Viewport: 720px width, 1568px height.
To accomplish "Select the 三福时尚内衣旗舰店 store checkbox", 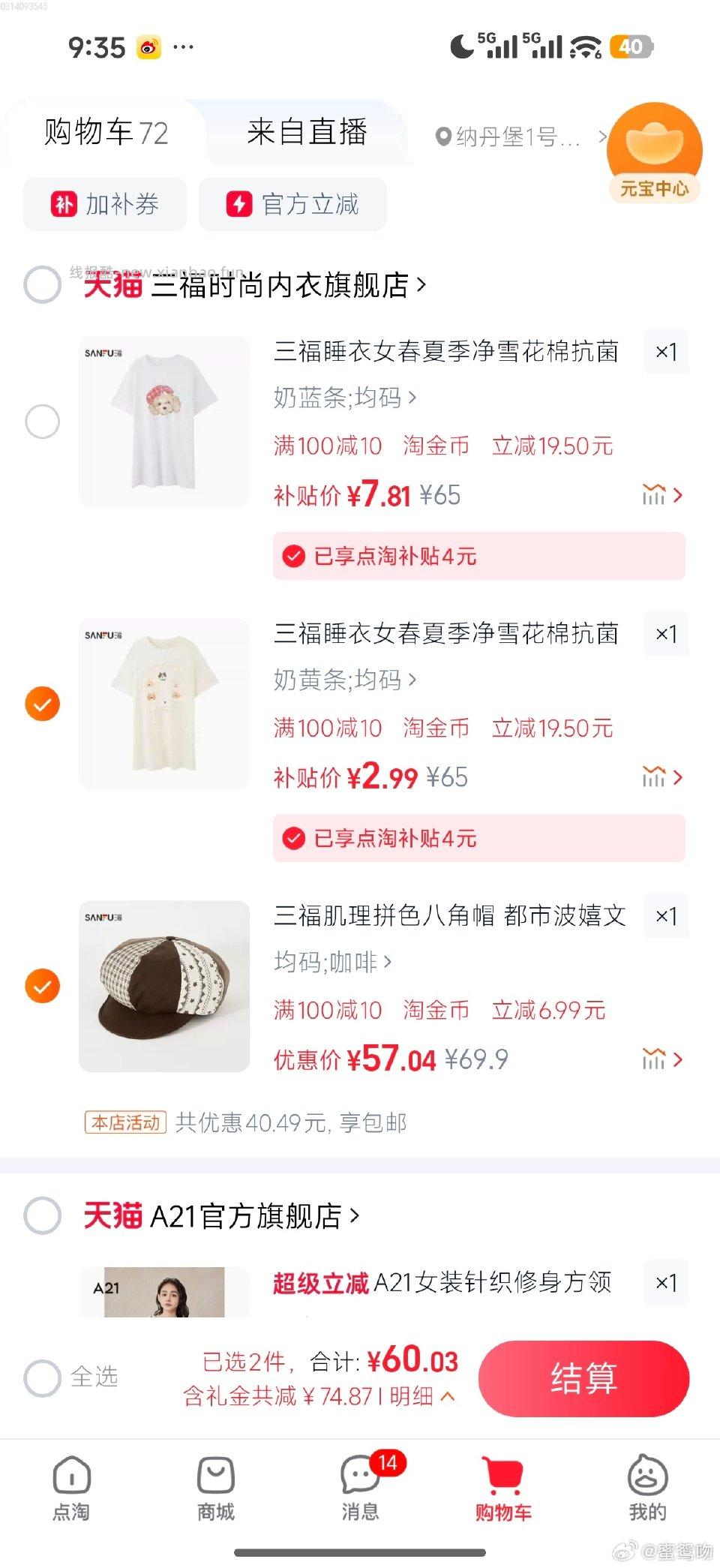I will point(43,285).
